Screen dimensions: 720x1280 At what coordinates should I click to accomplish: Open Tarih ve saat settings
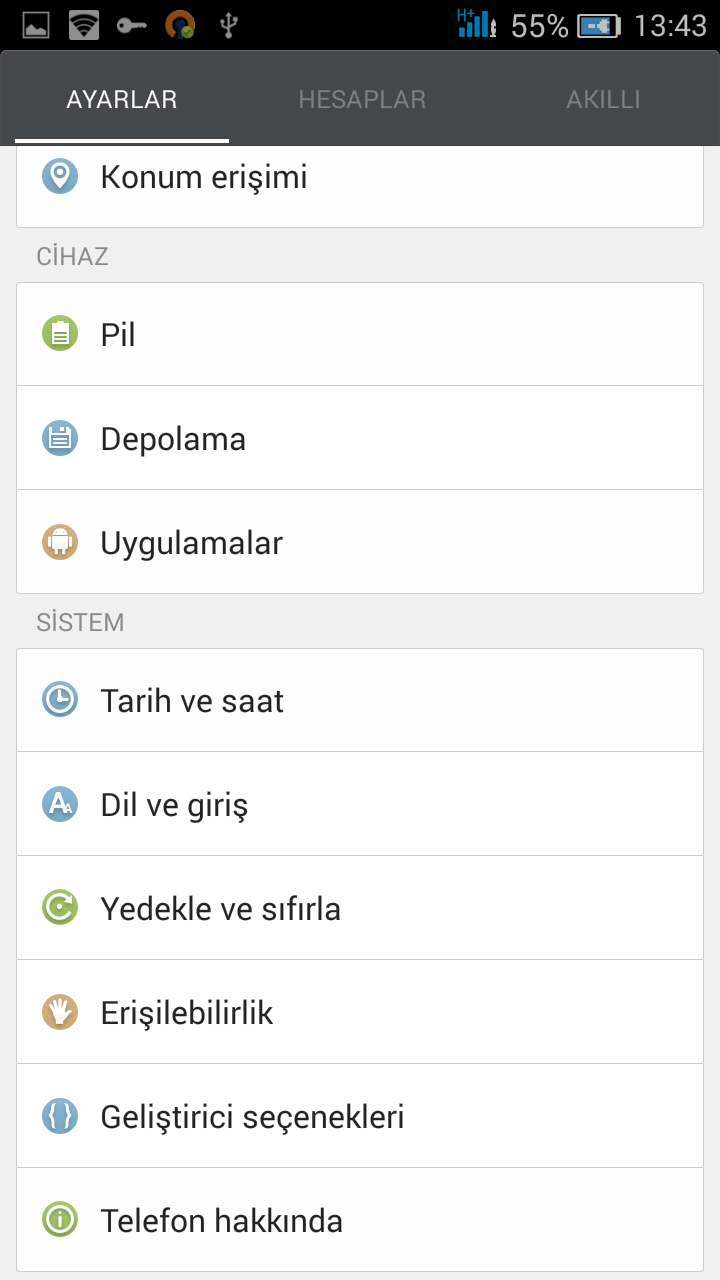coord(360,700)
